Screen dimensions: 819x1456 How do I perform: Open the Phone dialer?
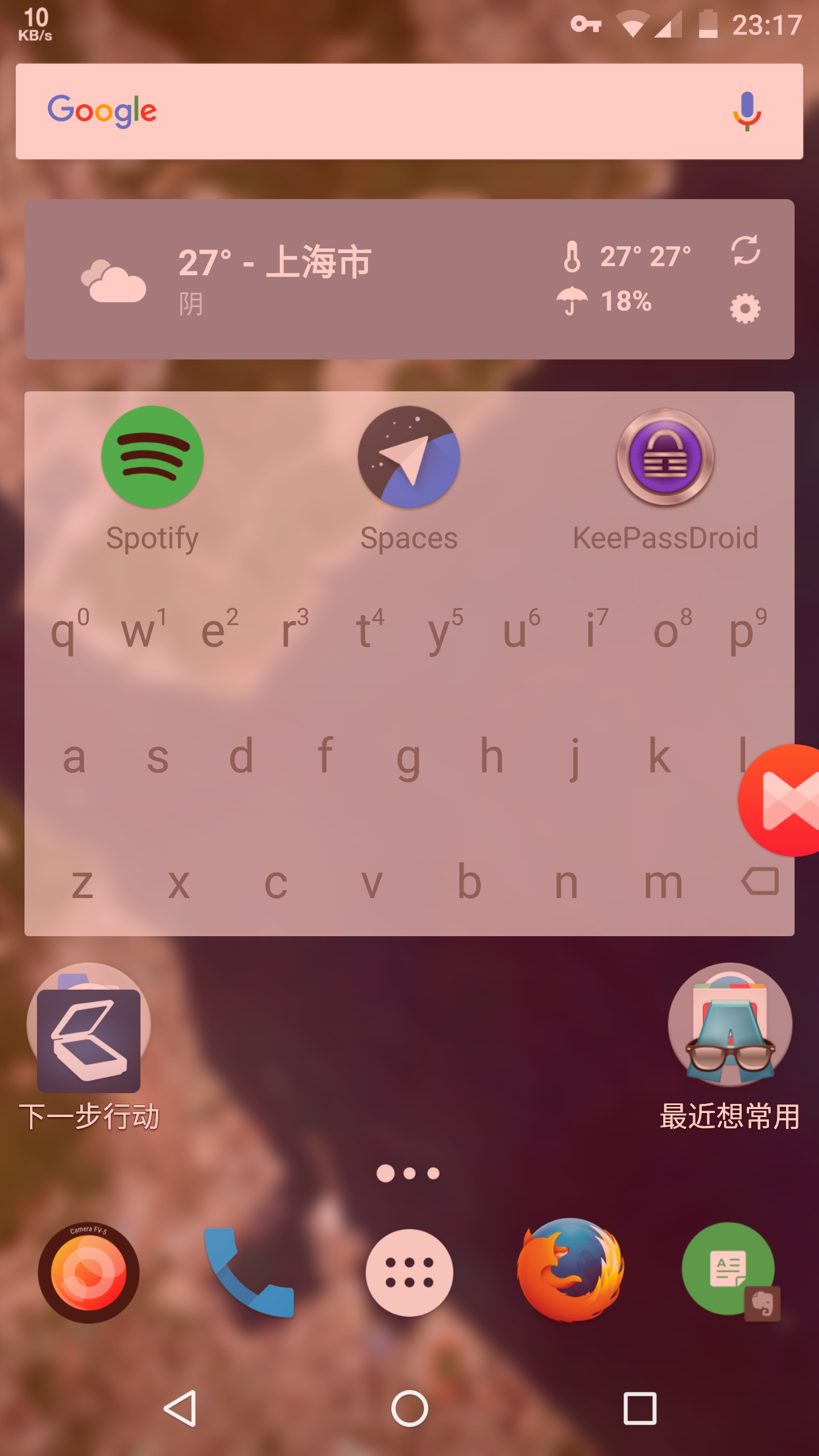coord(249,1273)
